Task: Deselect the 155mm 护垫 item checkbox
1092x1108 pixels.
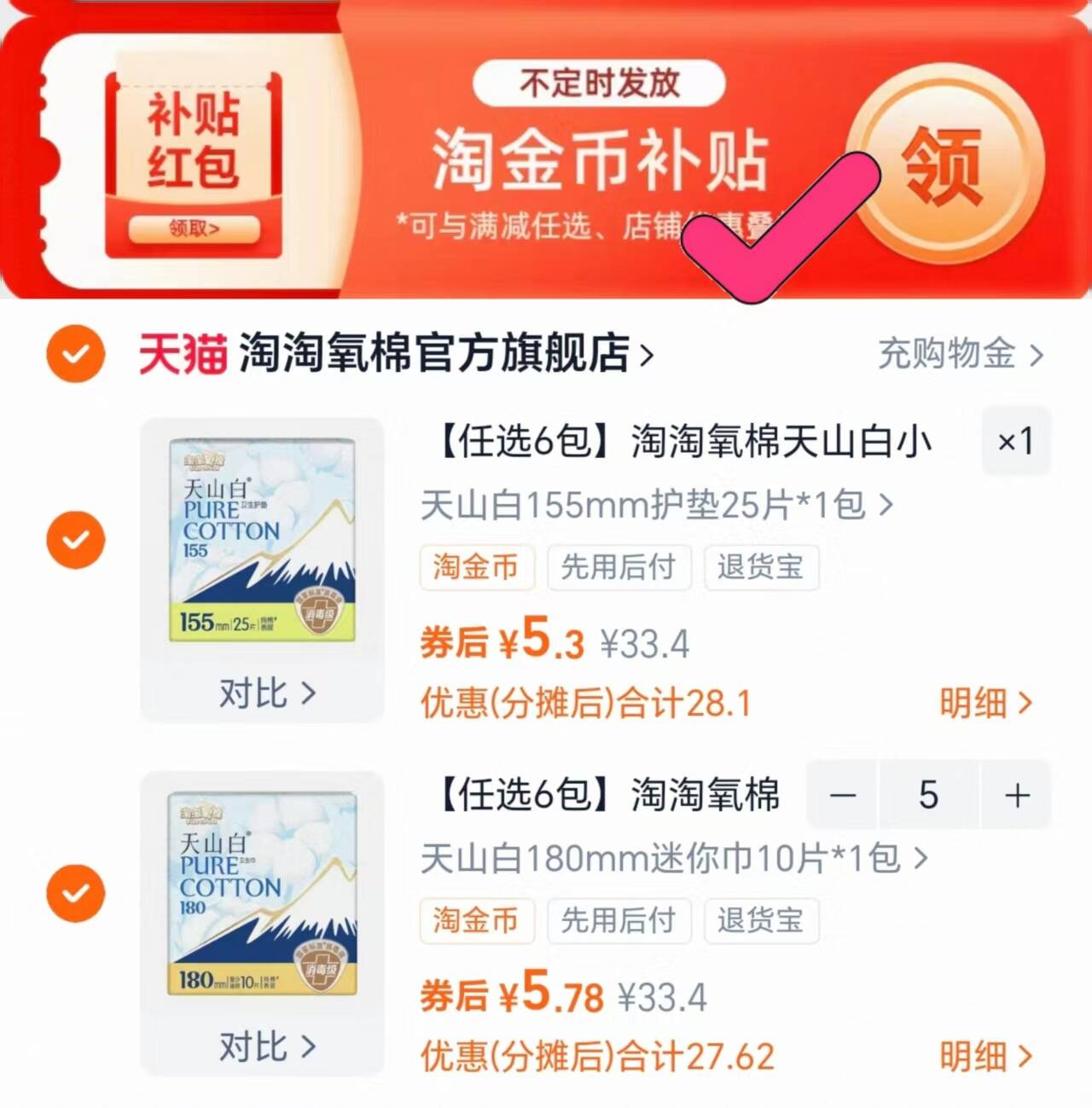Action: pyautogui.click(x=75, y=538)
